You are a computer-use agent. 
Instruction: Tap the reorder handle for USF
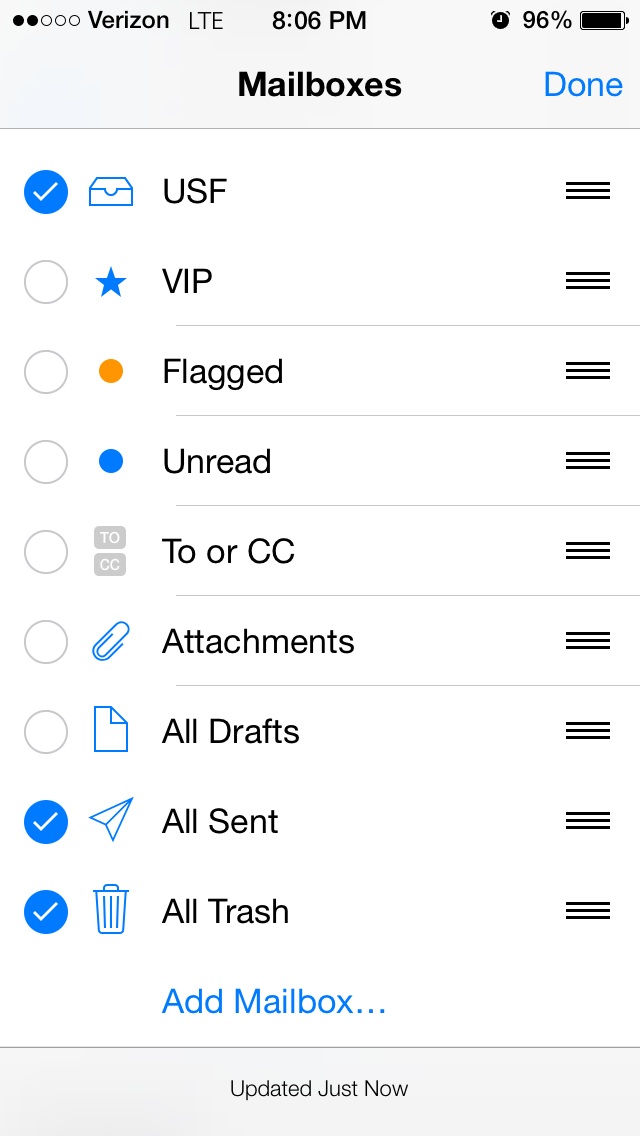587,191
